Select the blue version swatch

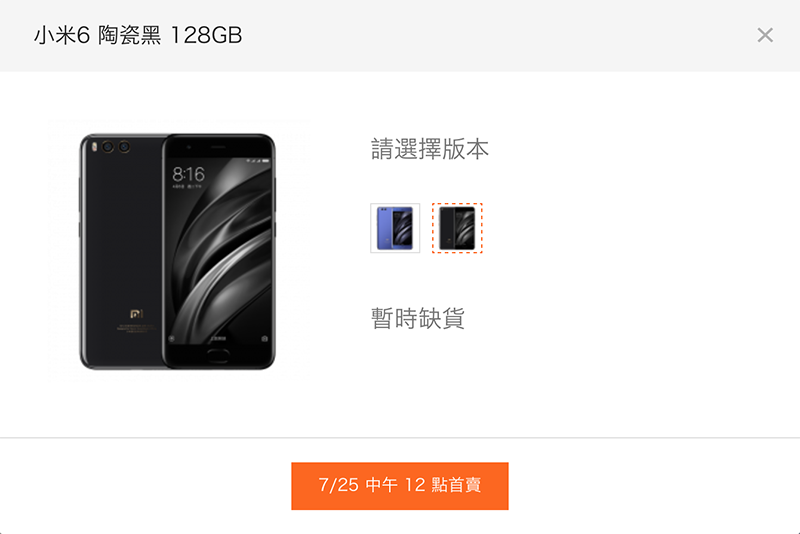pos(395,228)
